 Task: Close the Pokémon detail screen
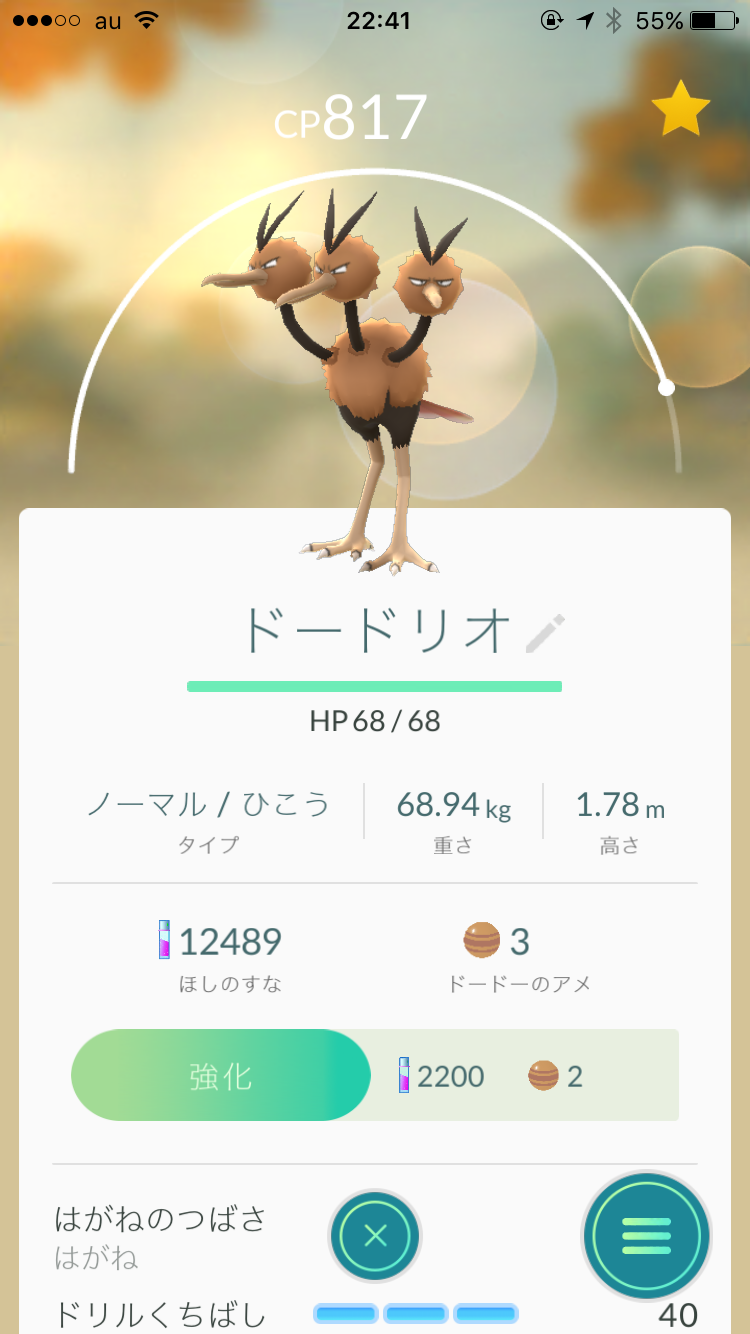click(x=375, y=1236)
